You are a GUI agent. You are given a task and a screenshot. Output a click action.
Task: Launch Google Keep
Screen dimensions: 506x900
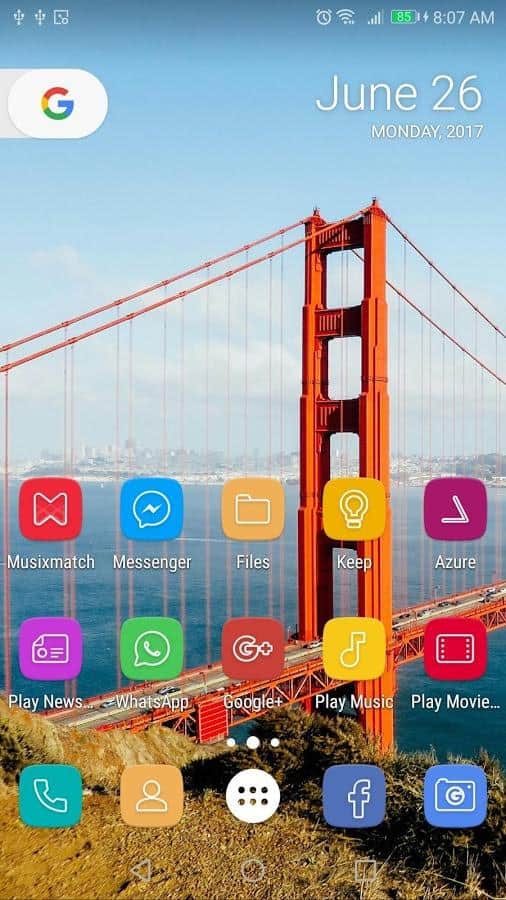[354, 509]
